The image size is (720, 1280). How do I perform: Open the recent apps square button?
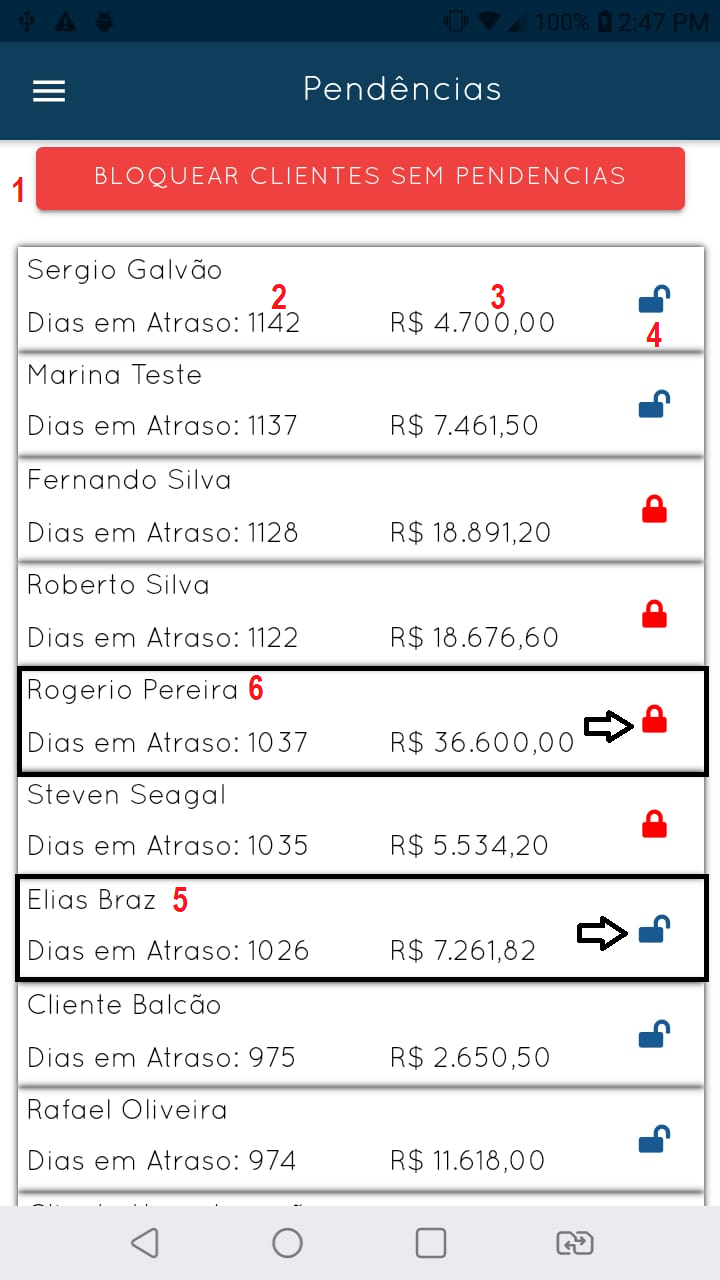[430, 1243]
